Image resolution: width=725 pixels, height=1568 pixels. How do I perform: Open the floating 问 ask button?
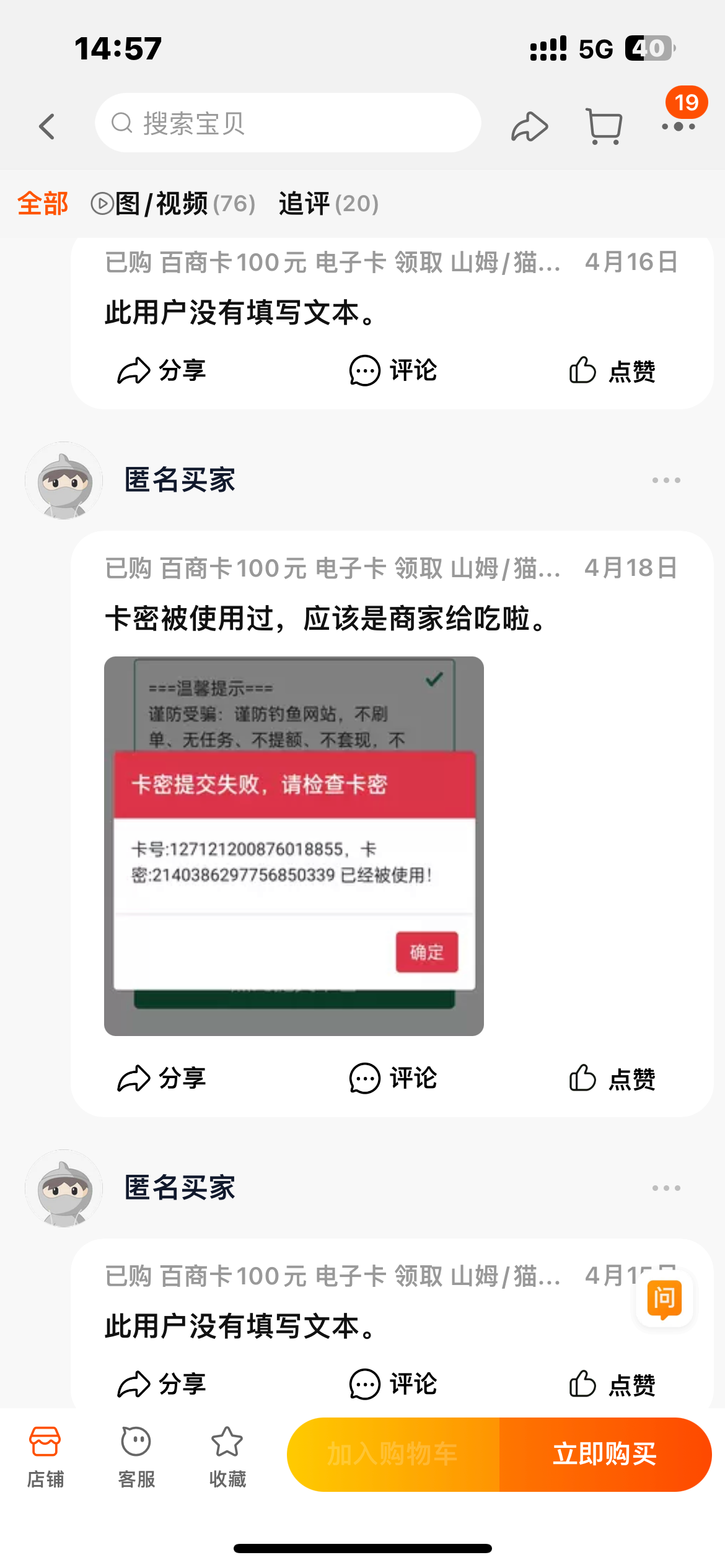pyautogui.click(x=664, y=1299)
